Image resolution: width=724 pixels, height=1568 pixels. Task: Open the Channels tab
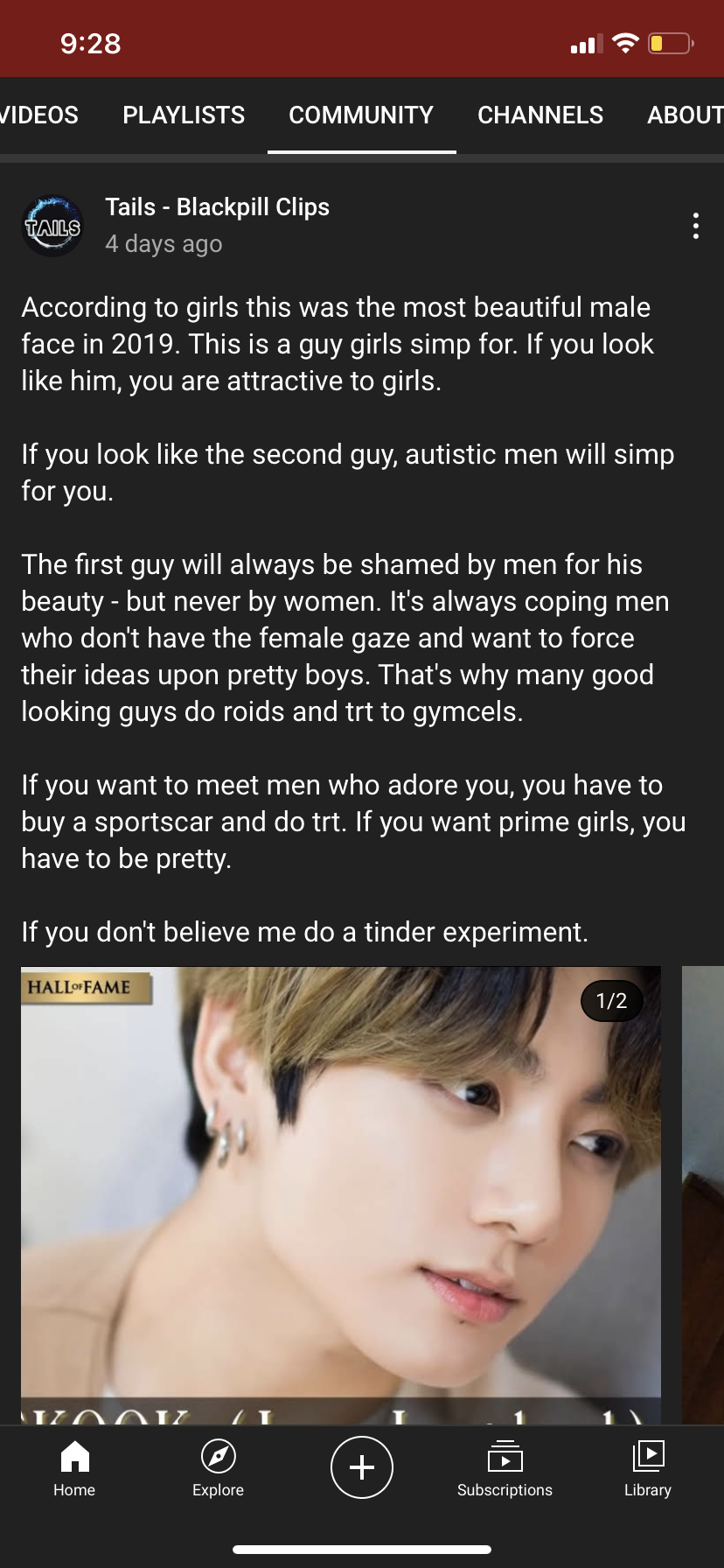(x=540, y=115)
